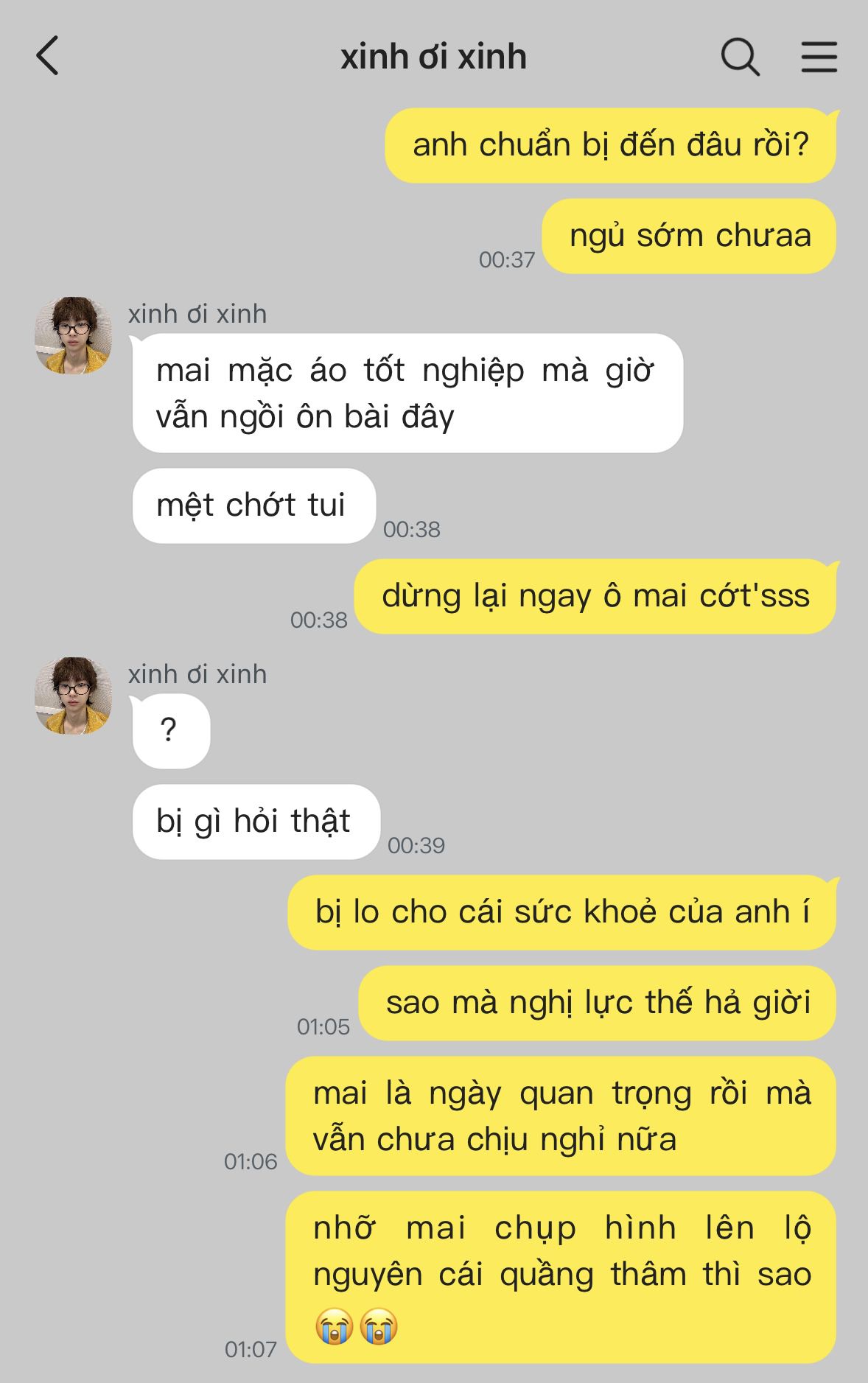Go back from the xinh ơi xinh chat
Image resolution: width=868 pixels, height=1383 pixels.
(47, 57)
